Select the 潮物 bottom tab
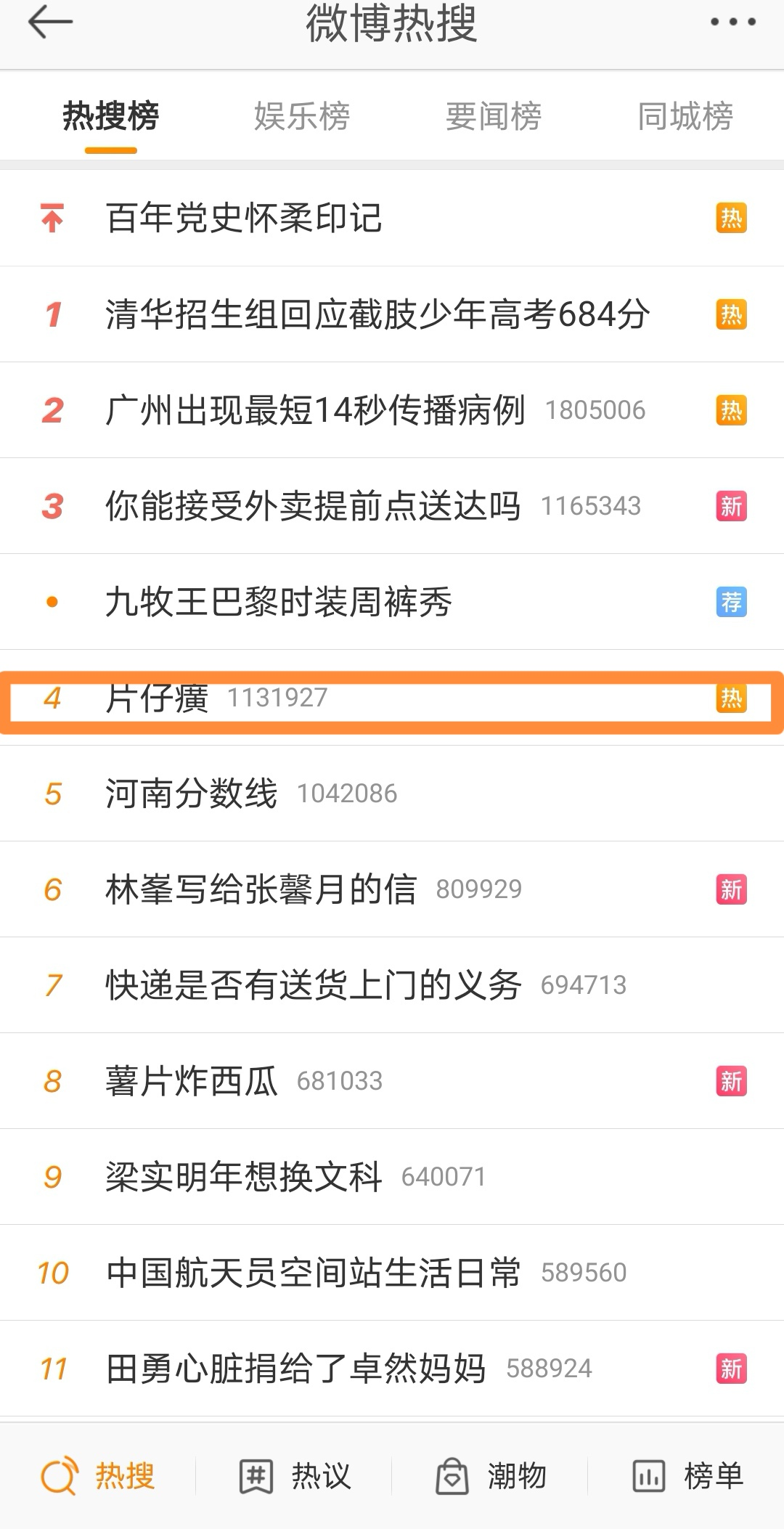The height and width of the screenshot is (1529, 784). click(x=491, y=1476)
